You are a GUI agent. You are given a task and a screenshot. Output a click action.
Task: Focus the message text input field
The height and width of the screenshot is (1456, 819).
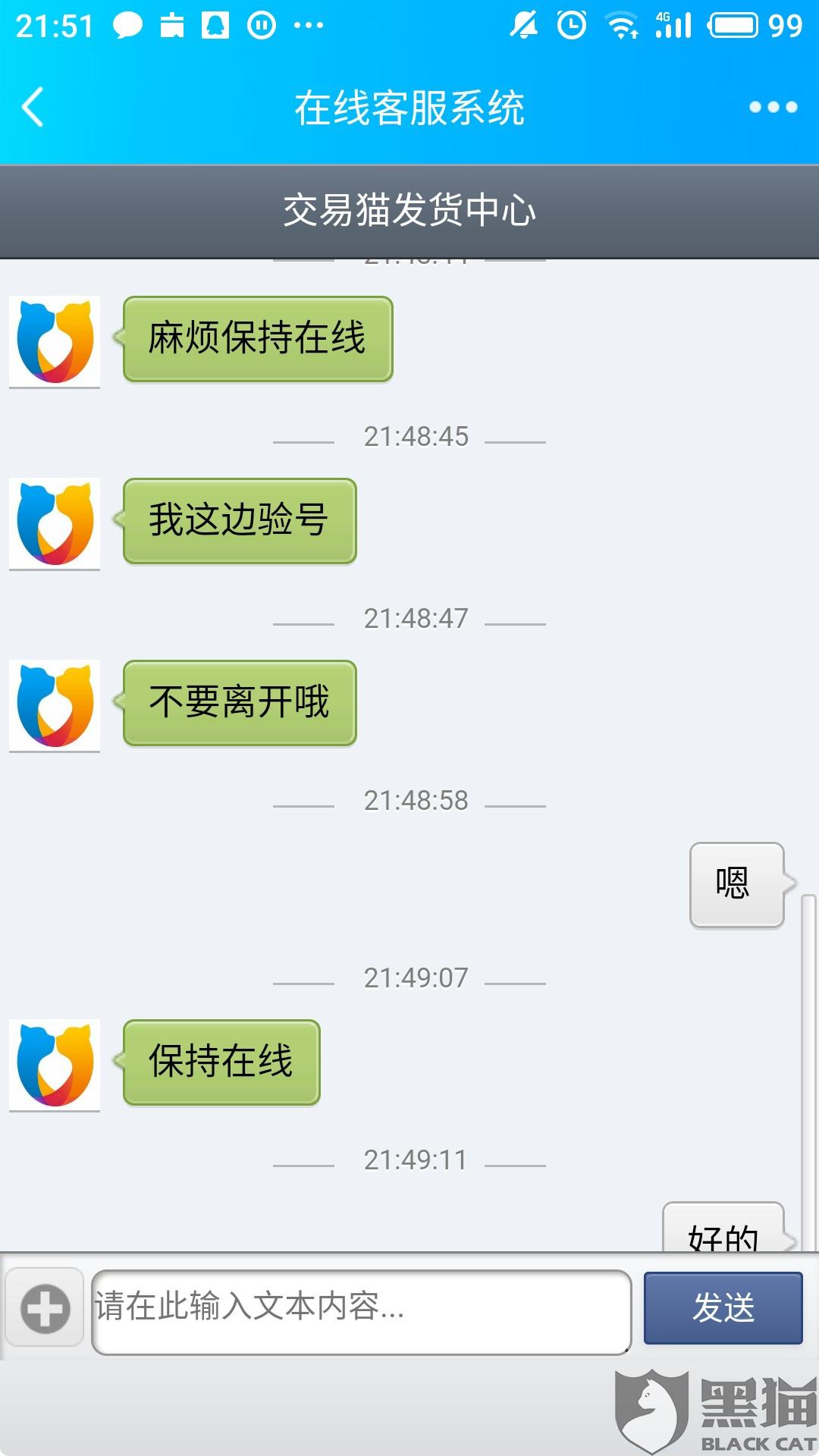[361, 1311]
